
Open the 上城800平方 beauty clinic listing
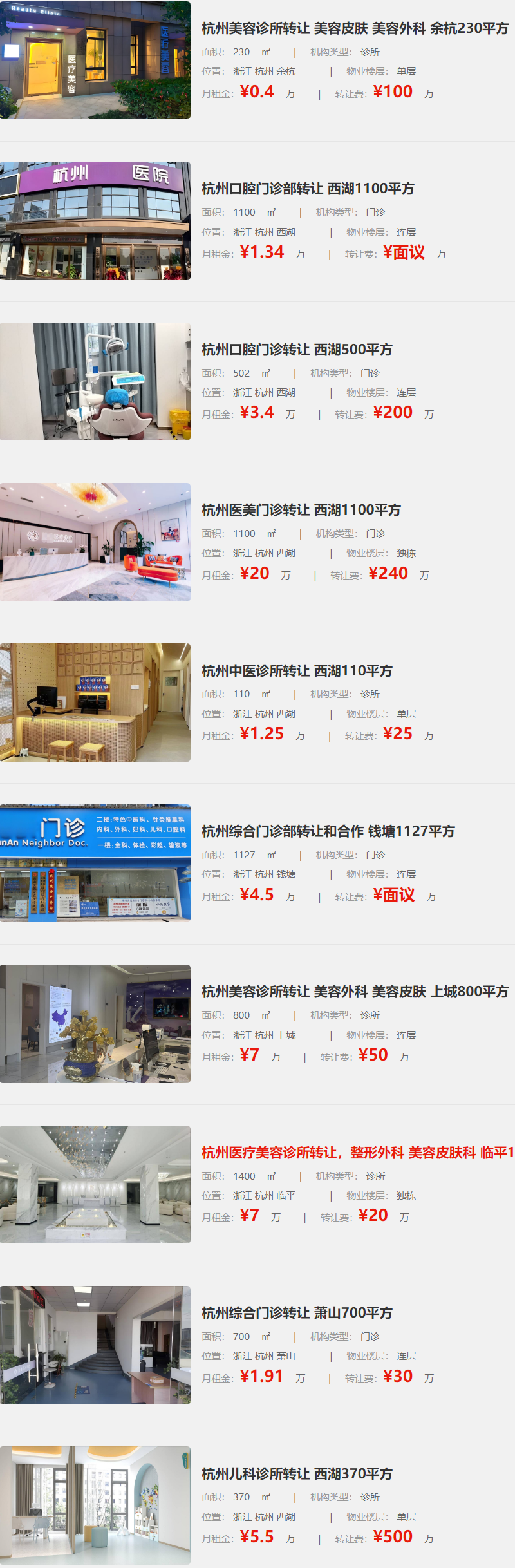coord(355,992)
